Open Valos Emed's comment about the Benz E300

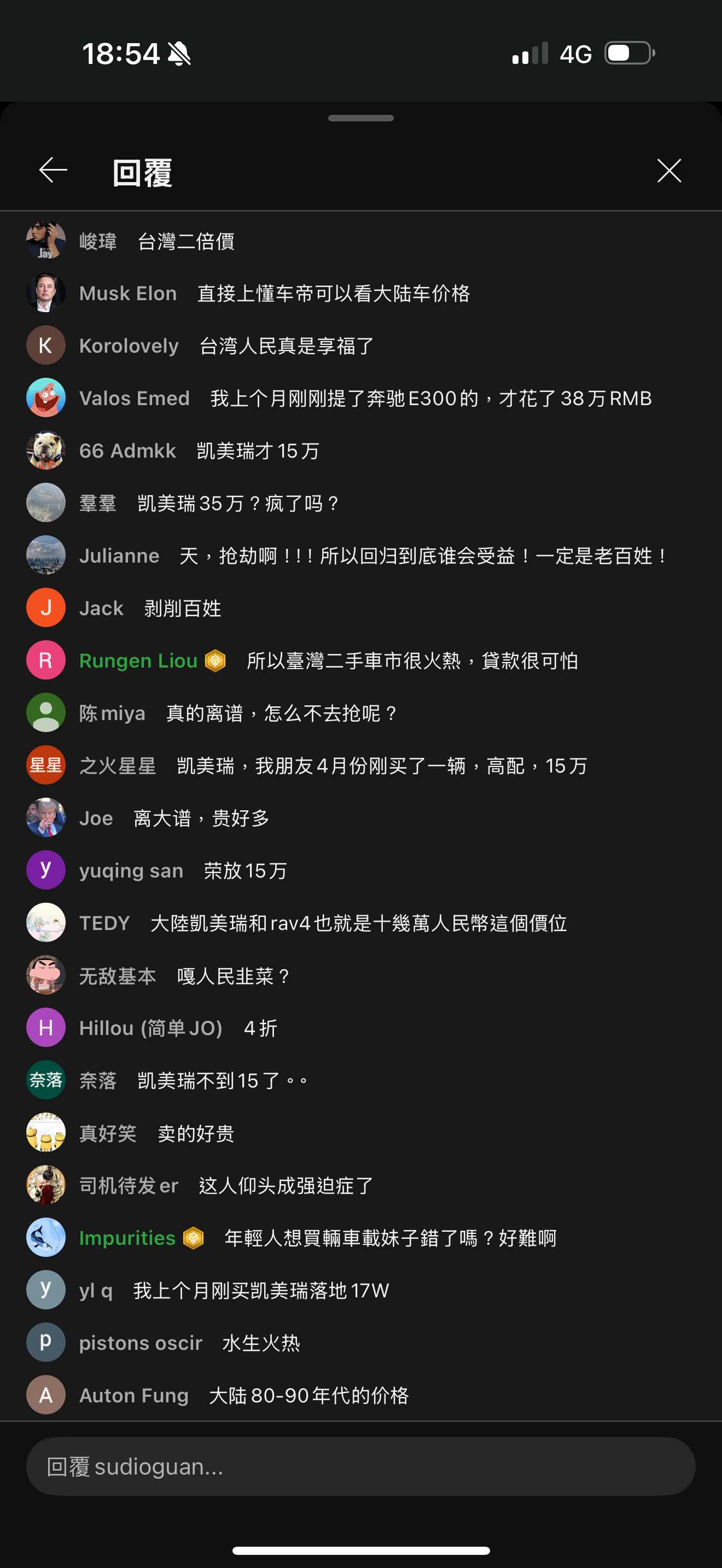430,398
